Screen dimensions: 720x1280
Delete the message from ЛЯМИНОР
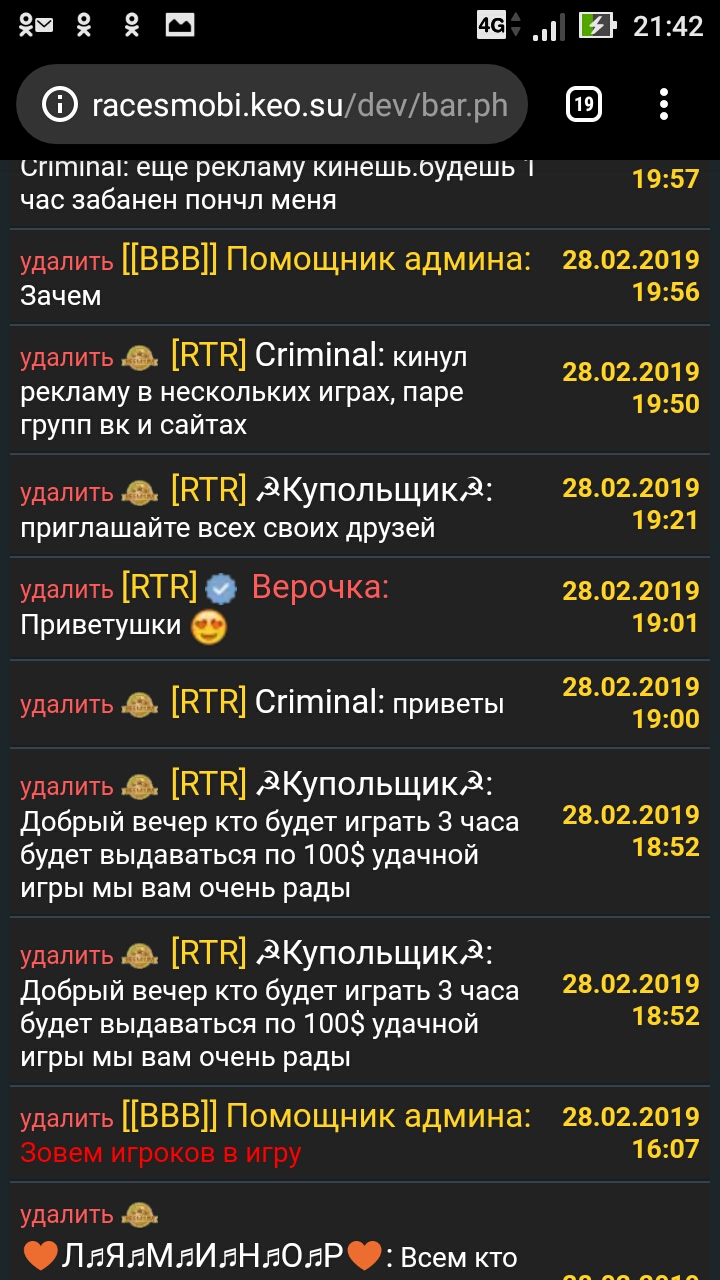point(67,1215)
